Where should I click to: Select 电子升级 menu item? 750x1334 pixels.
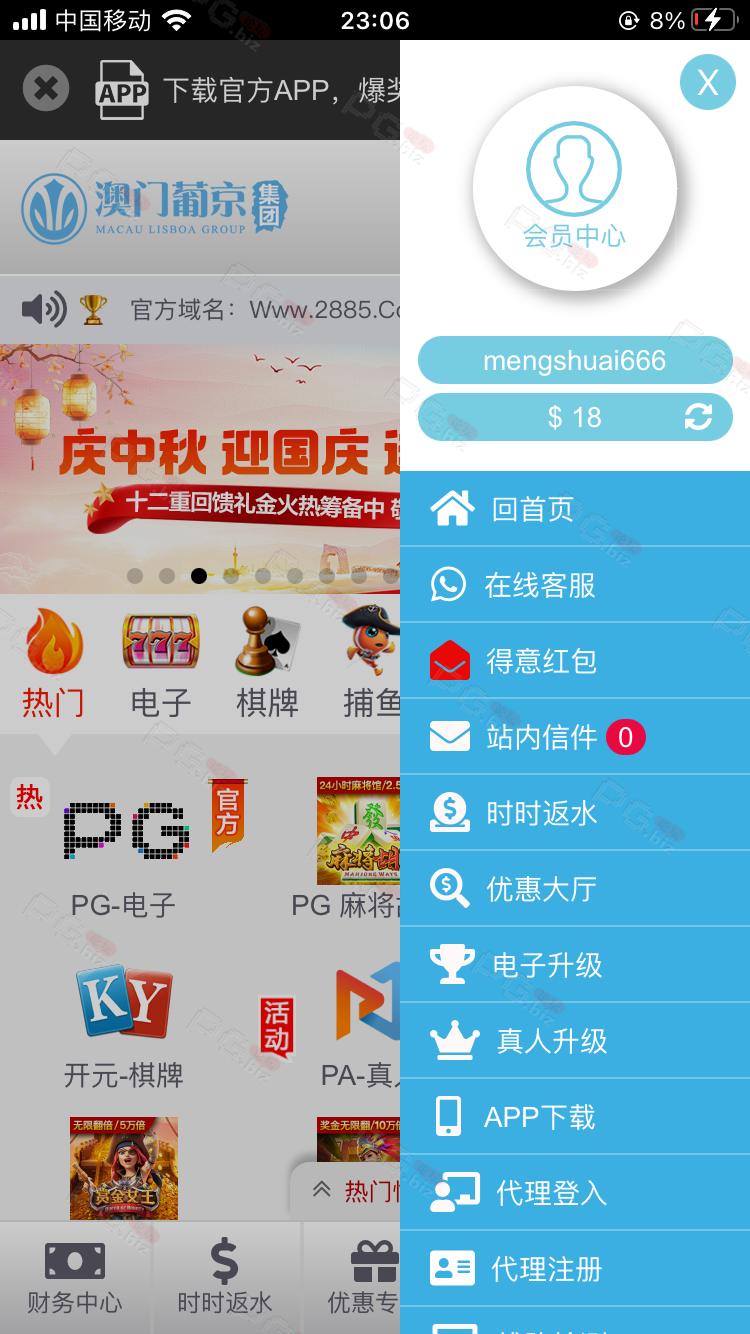click(547, 965)
